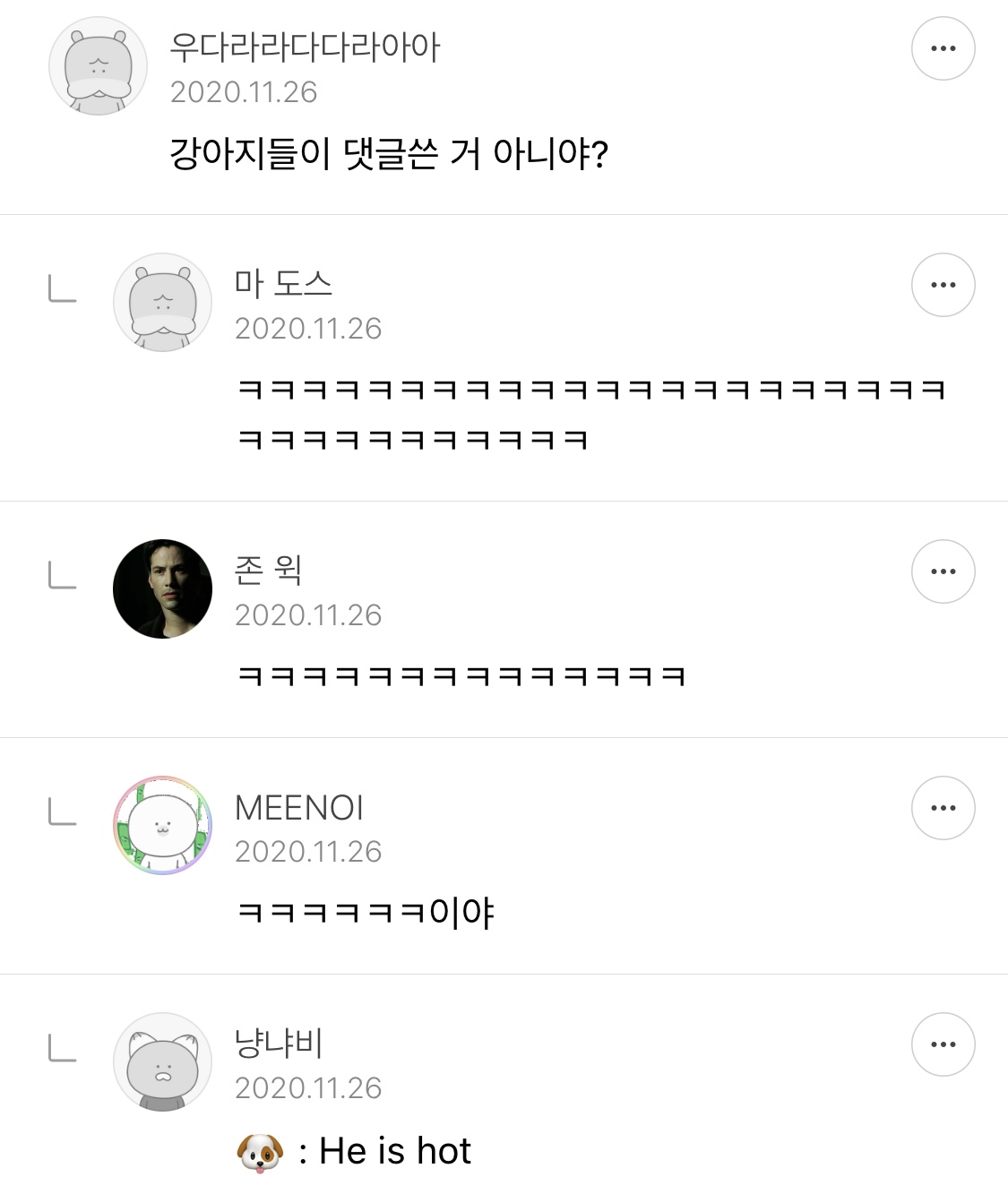This screenshot has width=1008, height=1194.
Task: Open options menu for MEENOI's reply
Action: 943,808
